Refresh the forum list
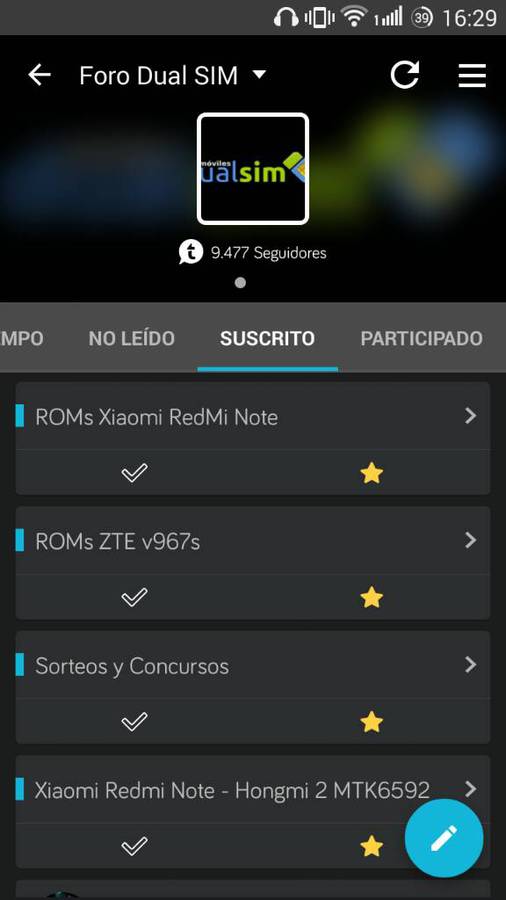 pos(404,75)
